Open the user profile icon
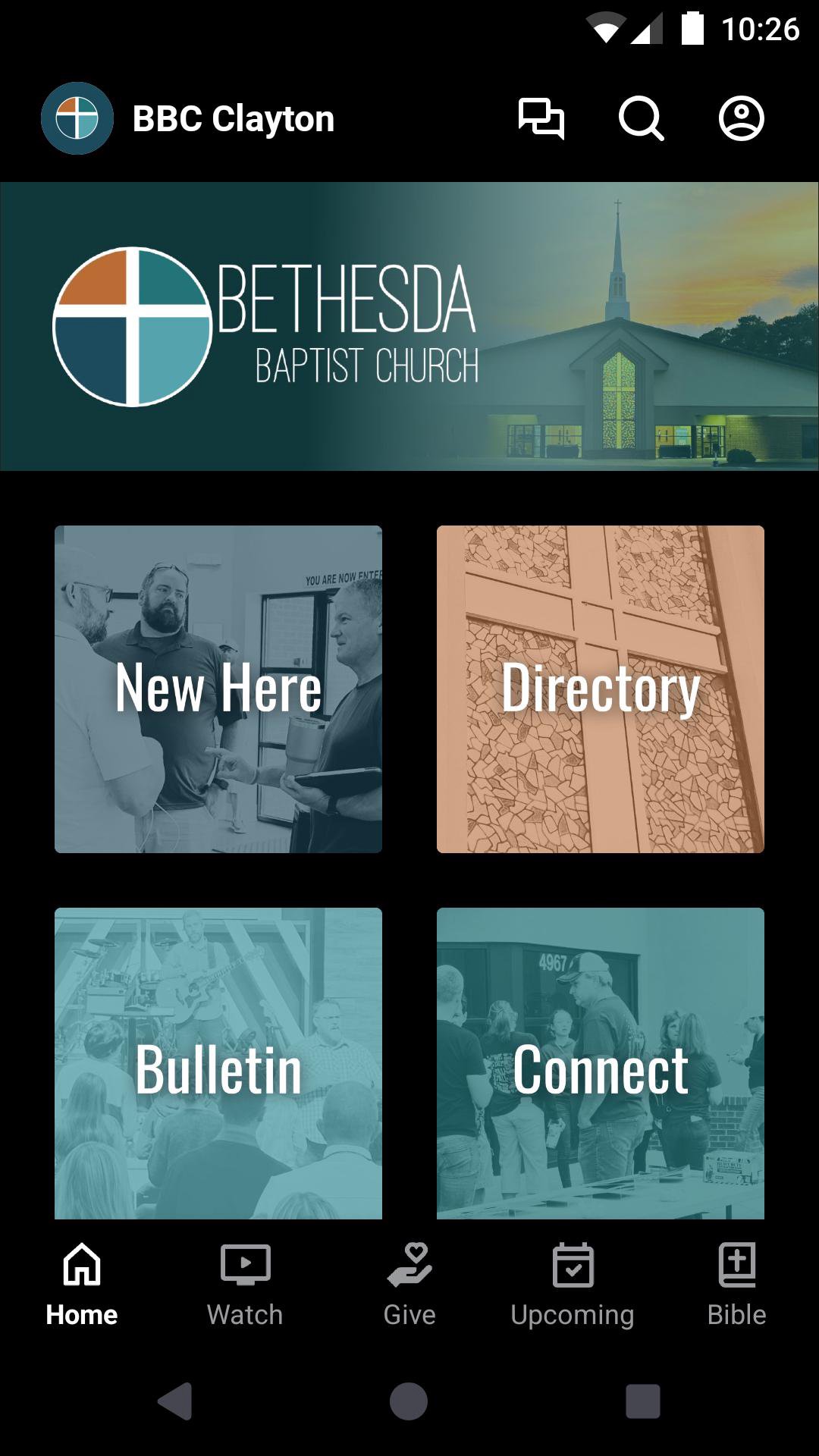The width and height of the screenshot is (819, 1456). [741, 118]
